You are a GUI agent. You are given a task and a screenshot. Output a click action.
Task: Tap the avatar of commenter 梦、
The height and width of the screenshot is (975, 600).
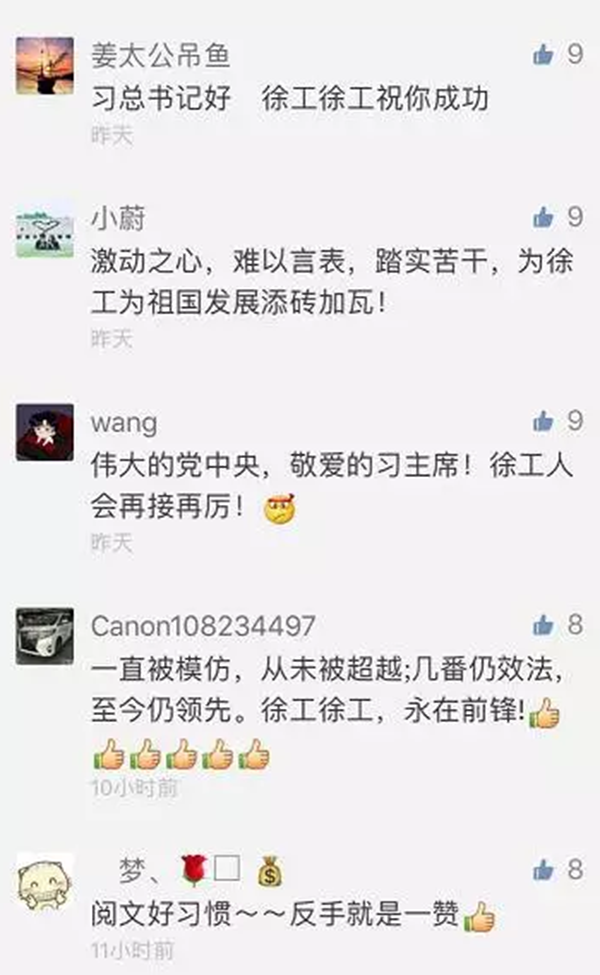tap(45, 880)
